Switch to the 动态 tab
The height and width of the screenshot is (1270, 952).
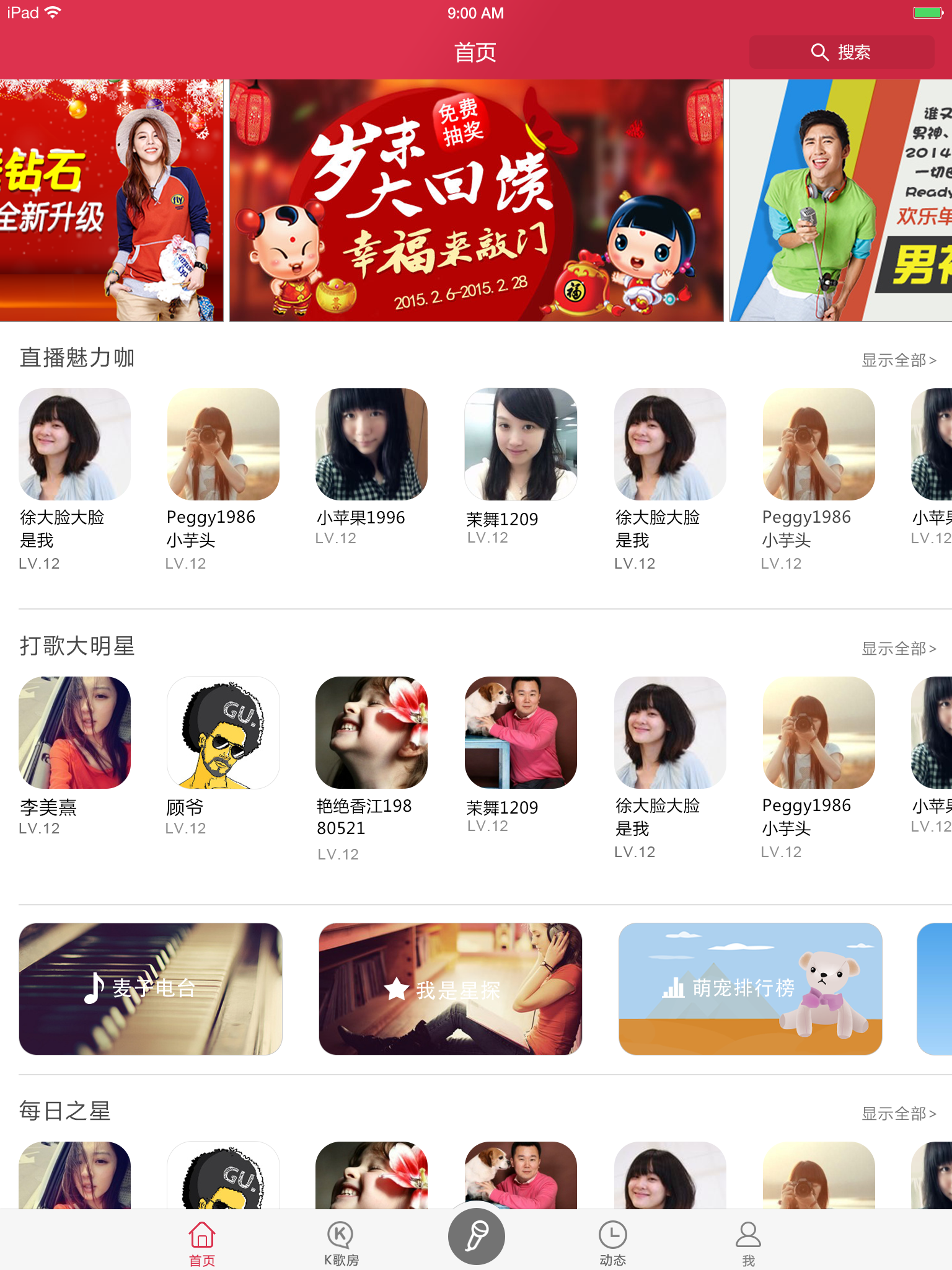(x=612, y=1243)
